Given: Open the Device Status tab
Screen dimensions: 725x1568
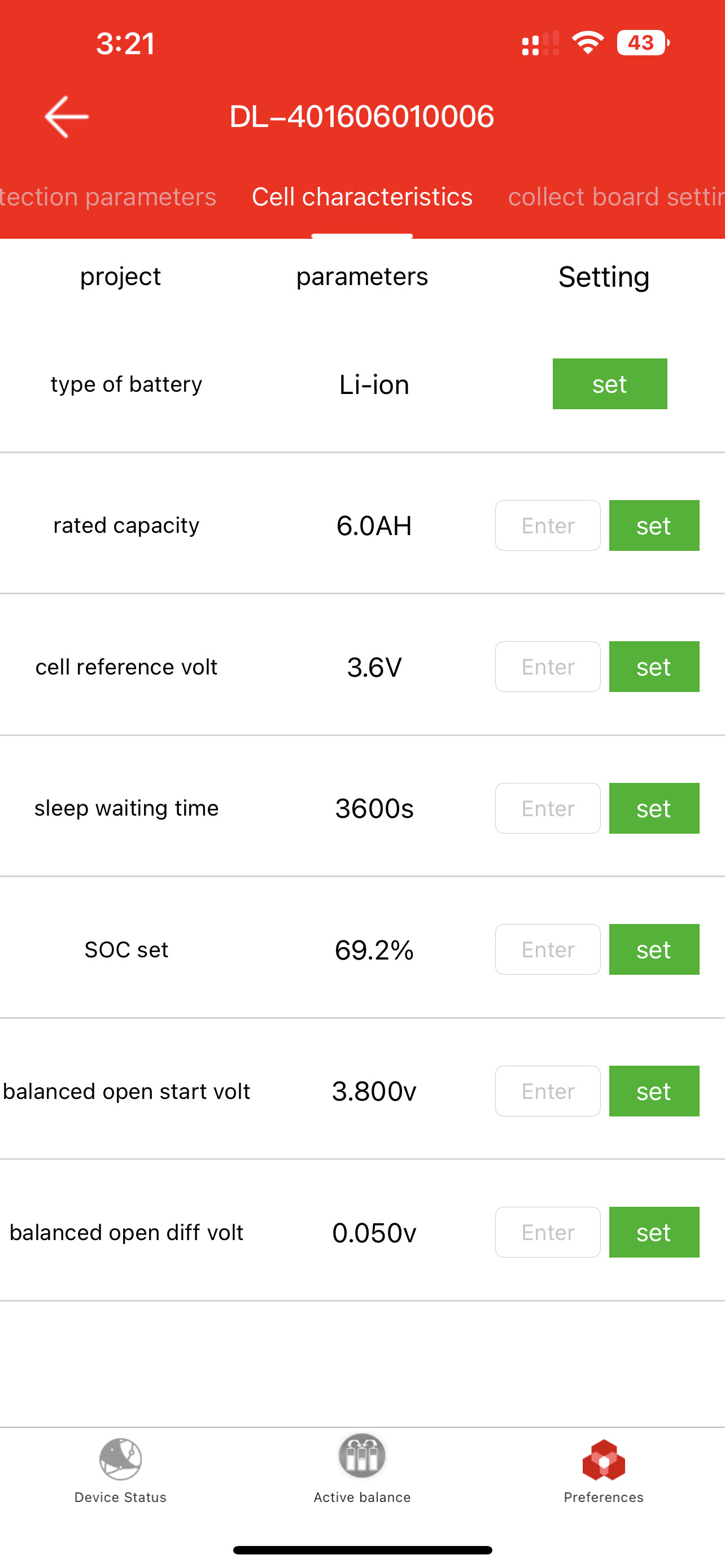Looking at the screenshot, I should coord(120,1470).
